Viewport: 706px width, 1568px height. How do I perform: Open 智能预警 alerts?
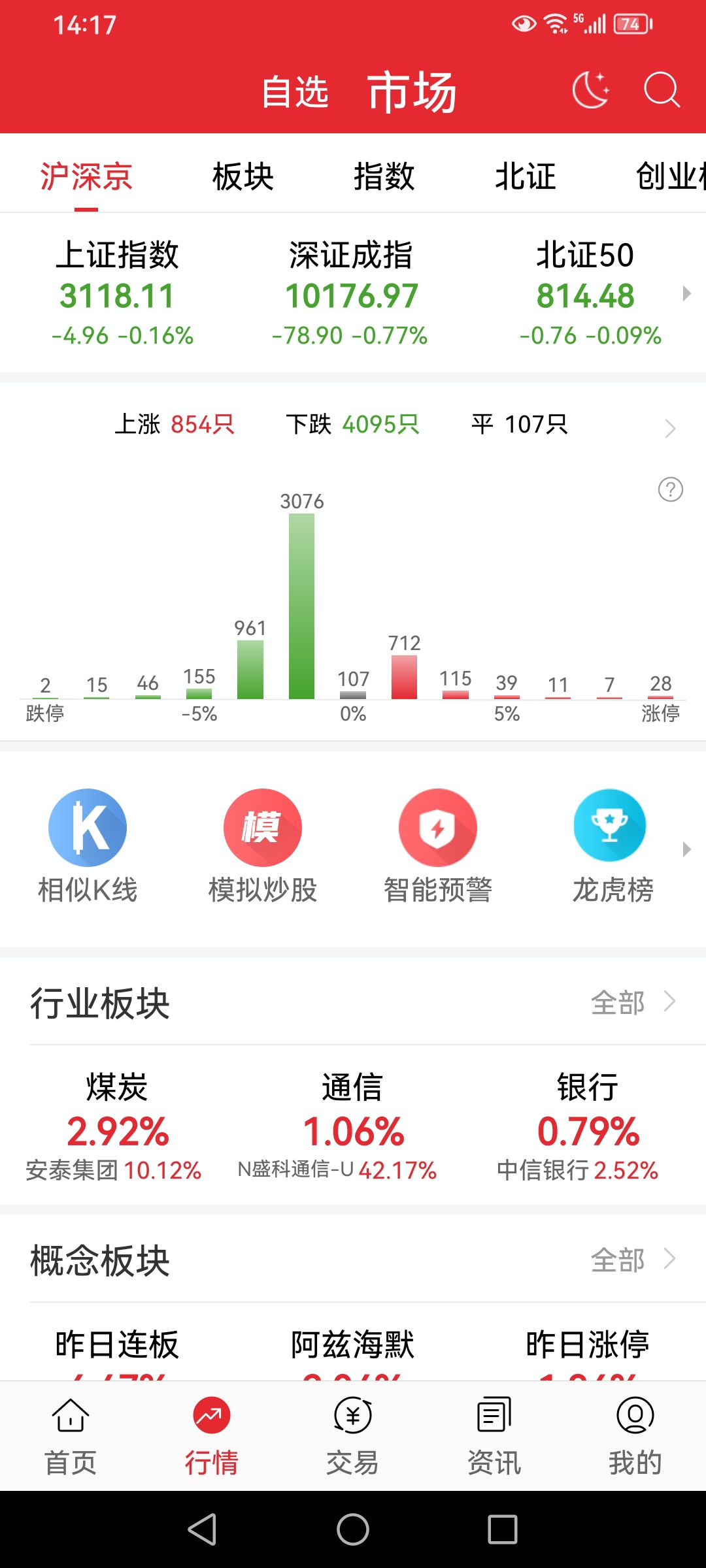point(438,846)
